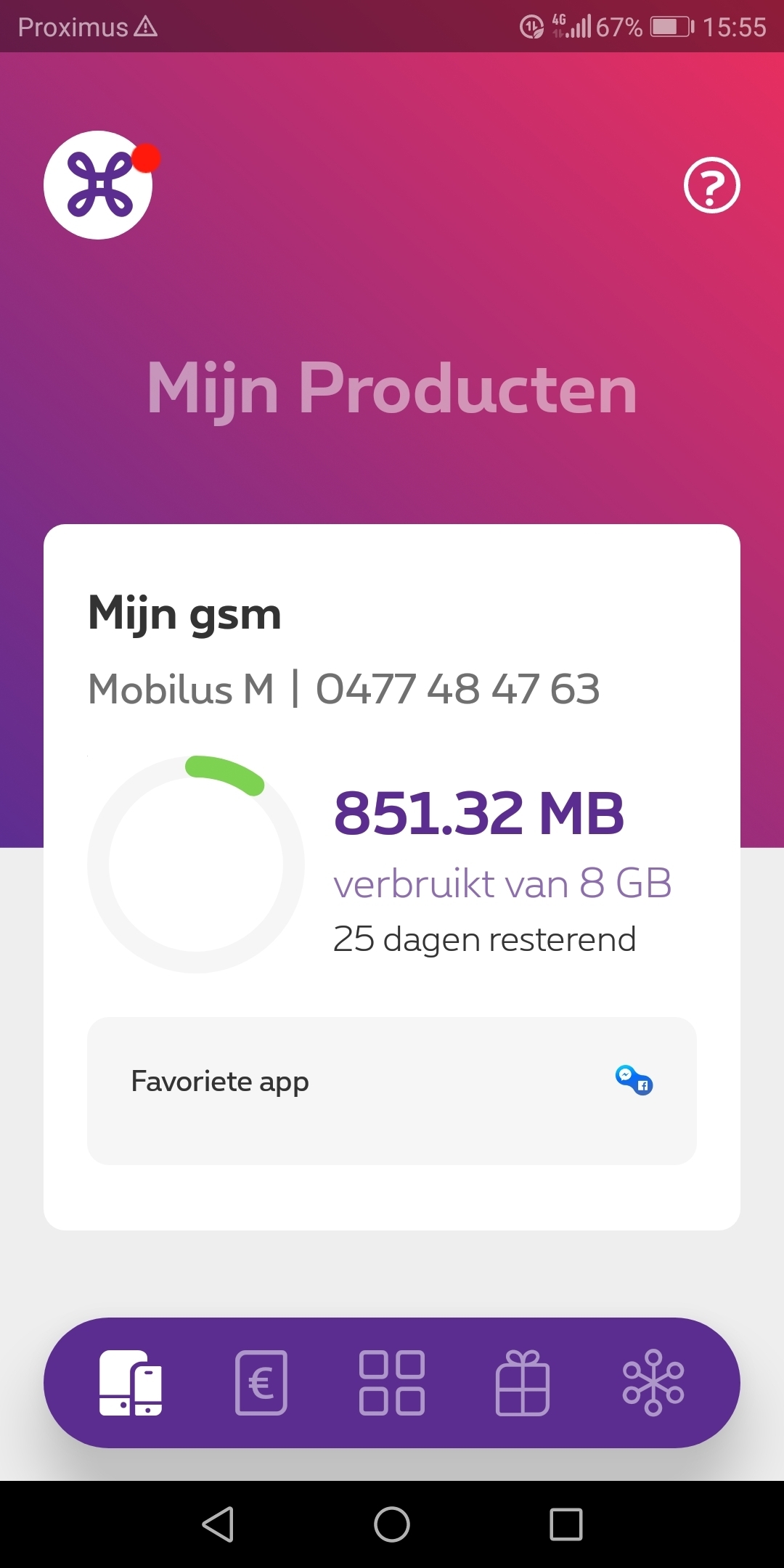Open the network flower-shaped tab

[x=653, y=1383]
